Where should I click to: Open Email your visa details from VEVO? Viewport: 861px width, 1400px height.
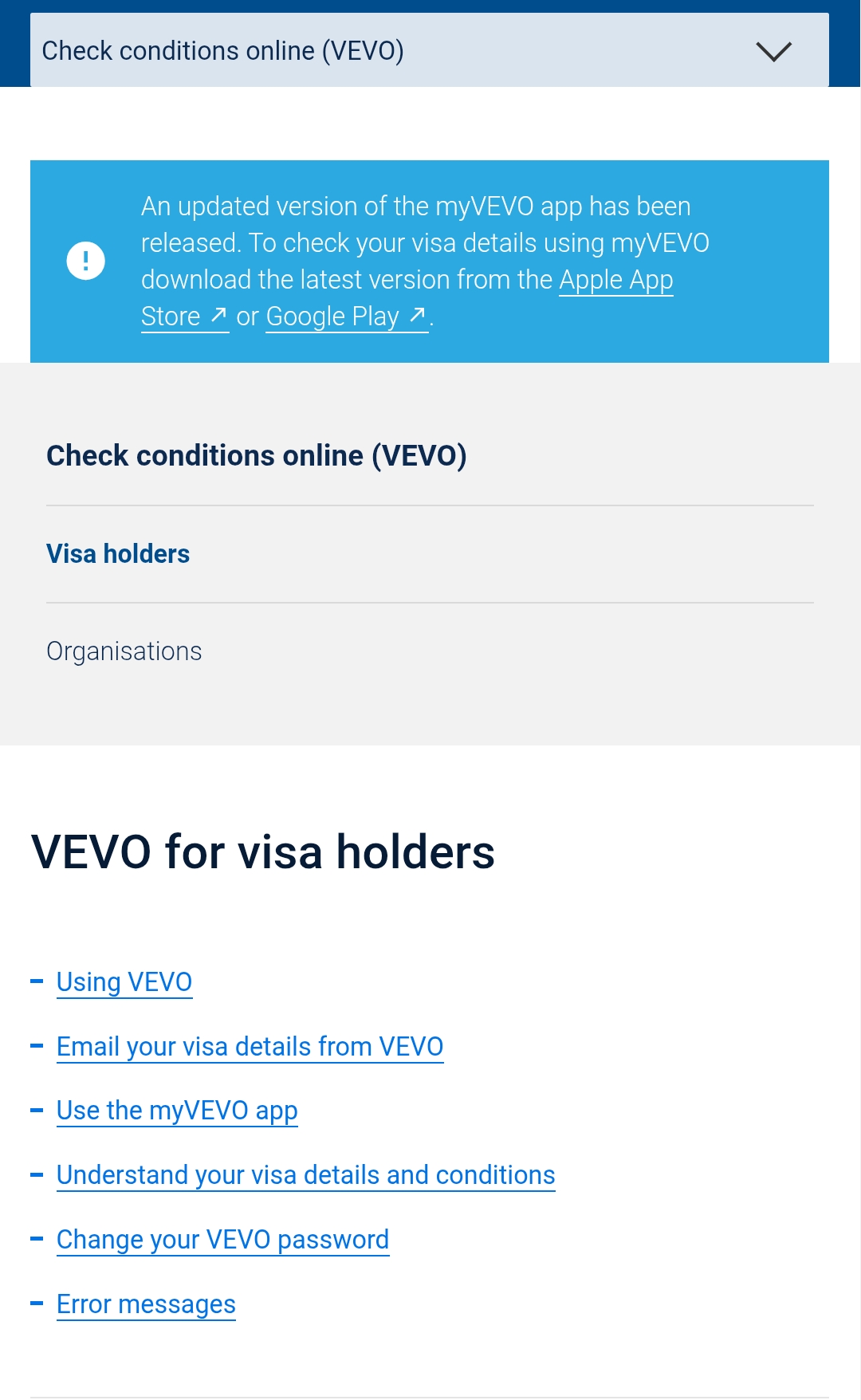coord(250,1046)
